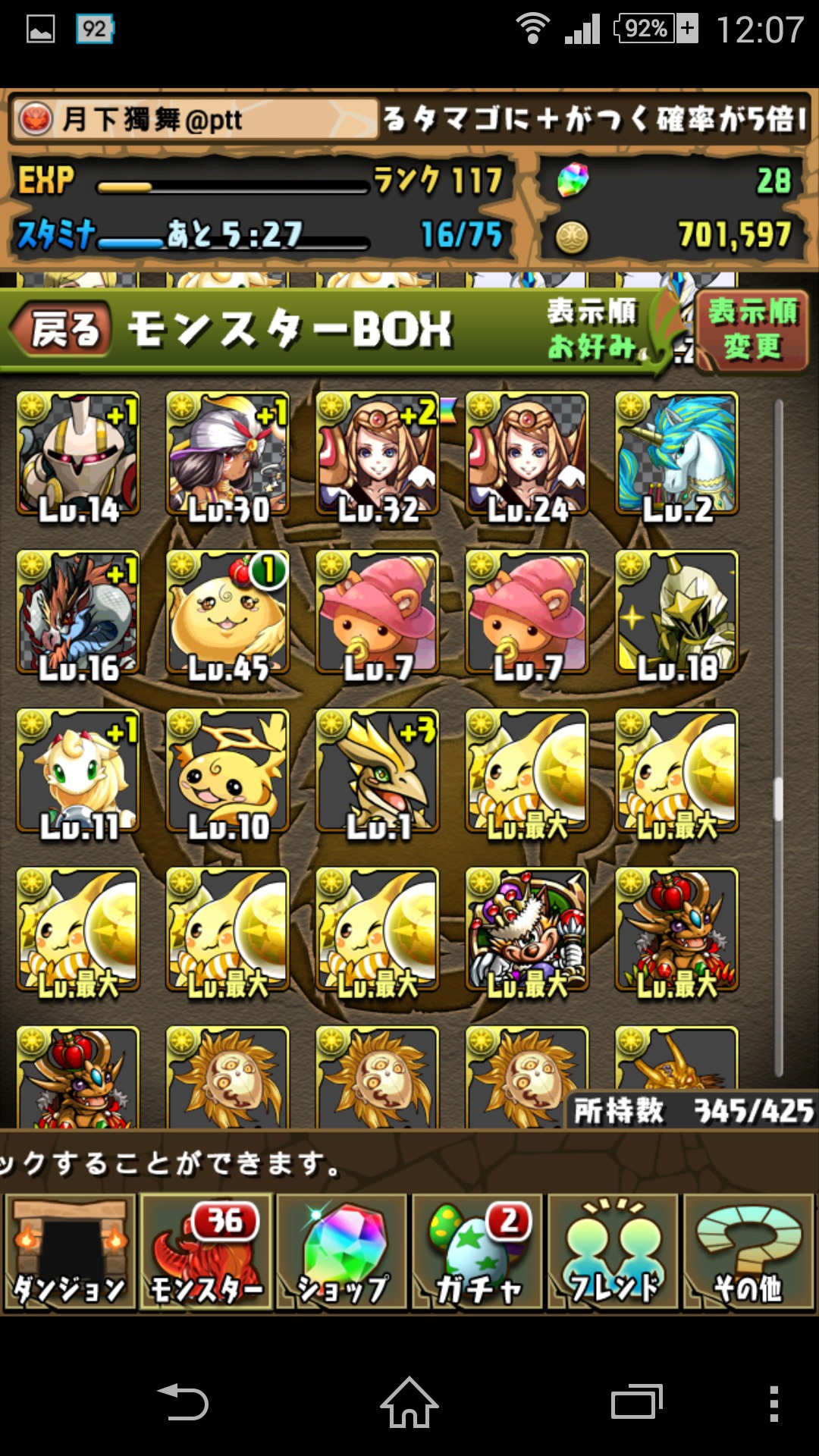This screenshot has width=819, height=1456.
Task: Go to the ガチャ egg machine tab
Action: point(478,1252)
